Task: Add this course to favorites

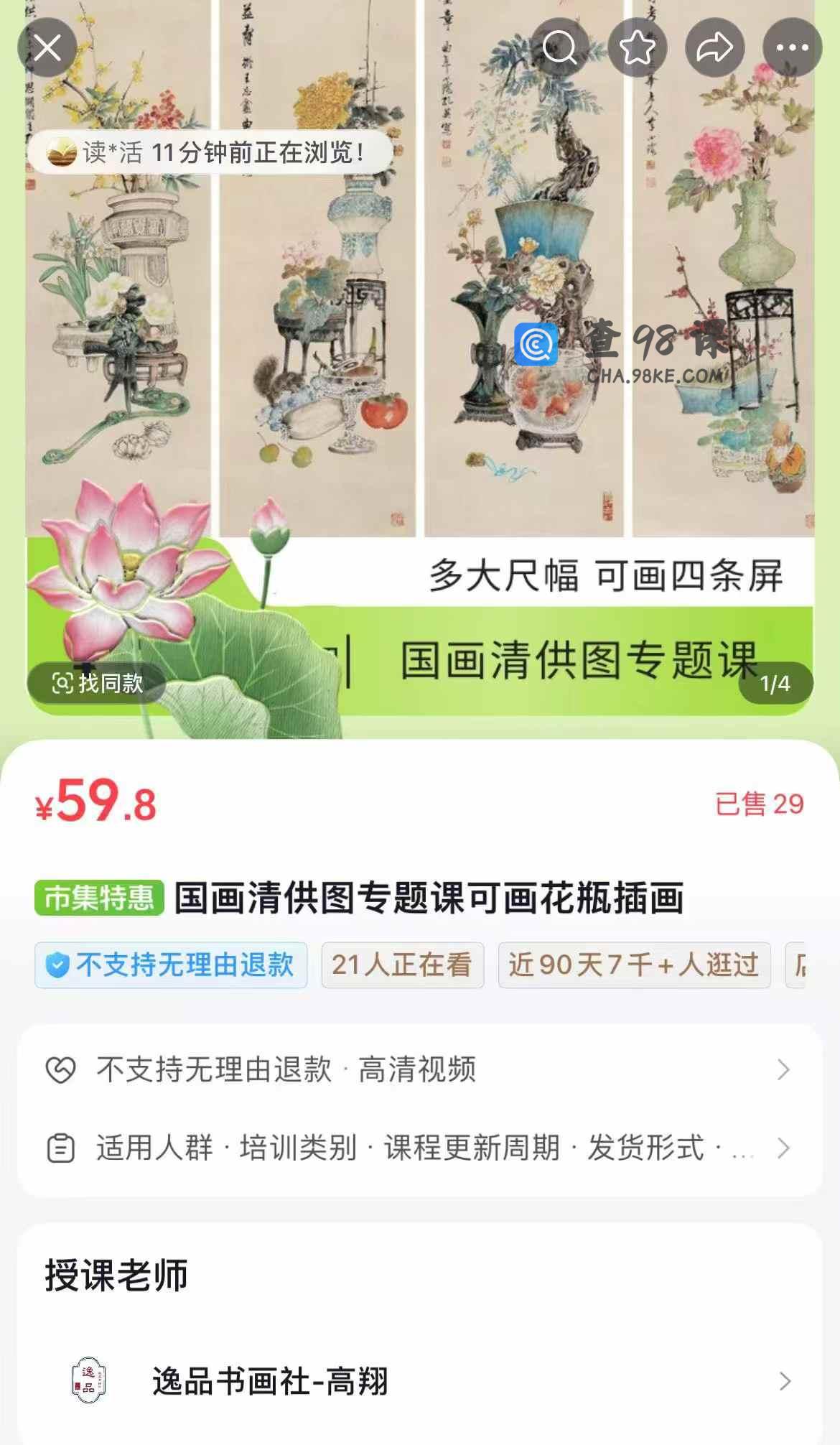Action: (x=638, y=48)
